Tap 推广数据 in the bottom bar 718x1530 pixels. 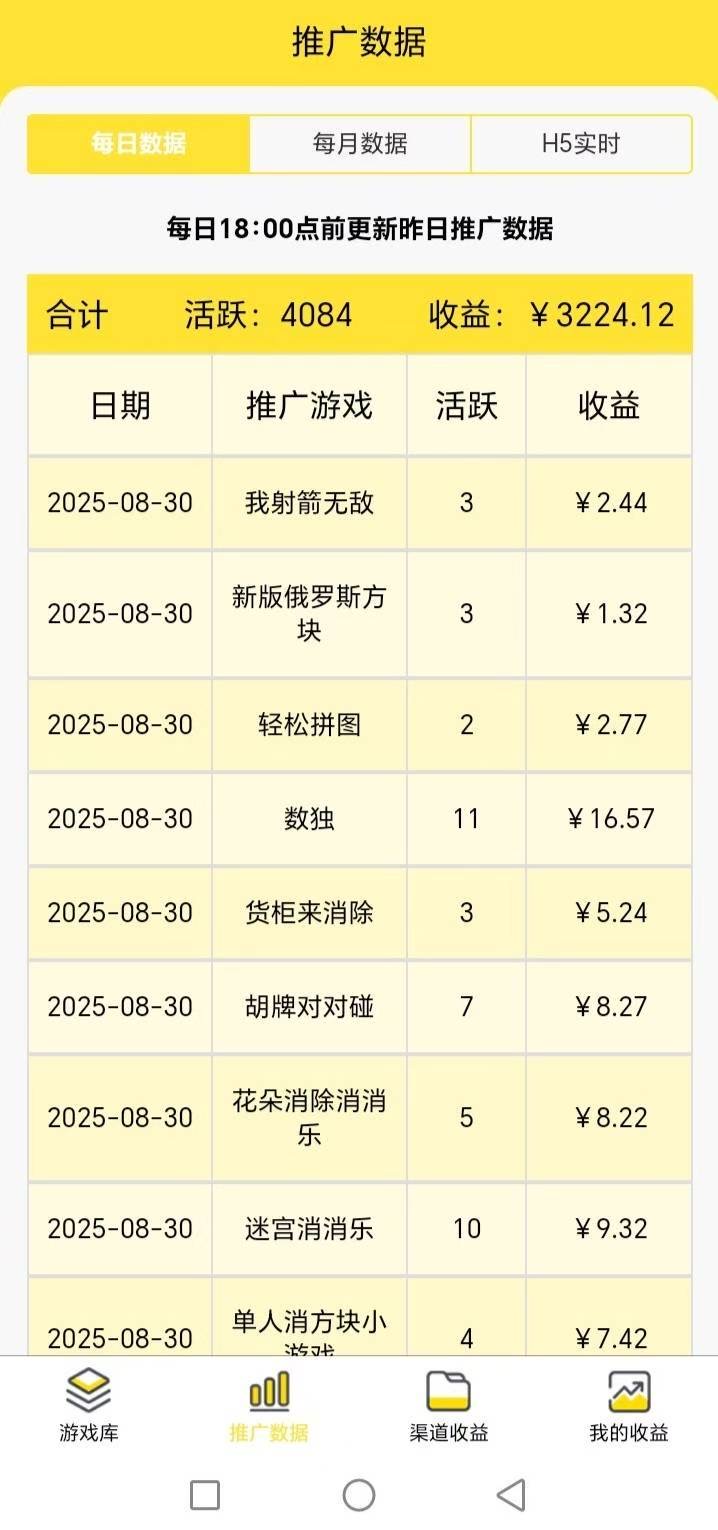coord(269,1405)
